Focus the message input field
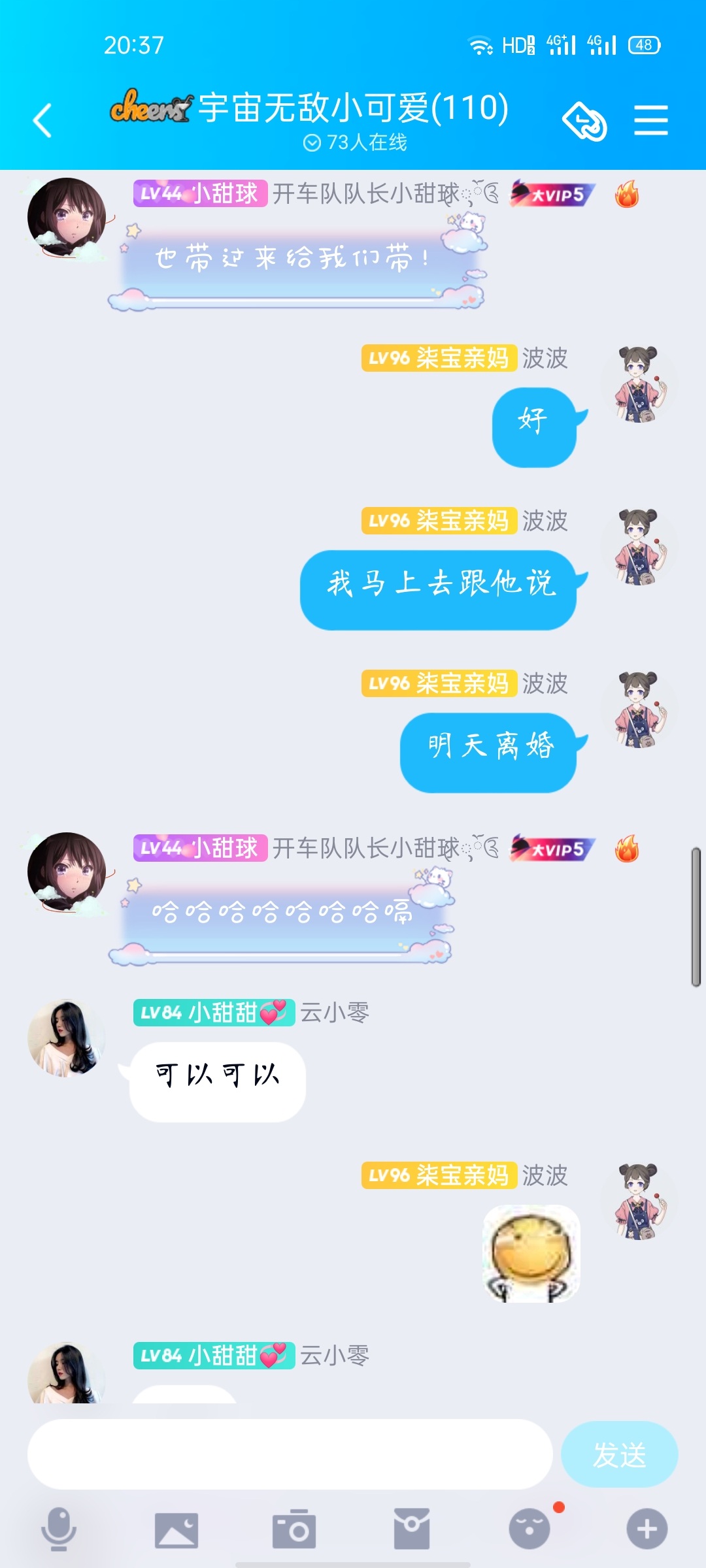Viewport: 706px width, 1568px height. point(290,1454)
